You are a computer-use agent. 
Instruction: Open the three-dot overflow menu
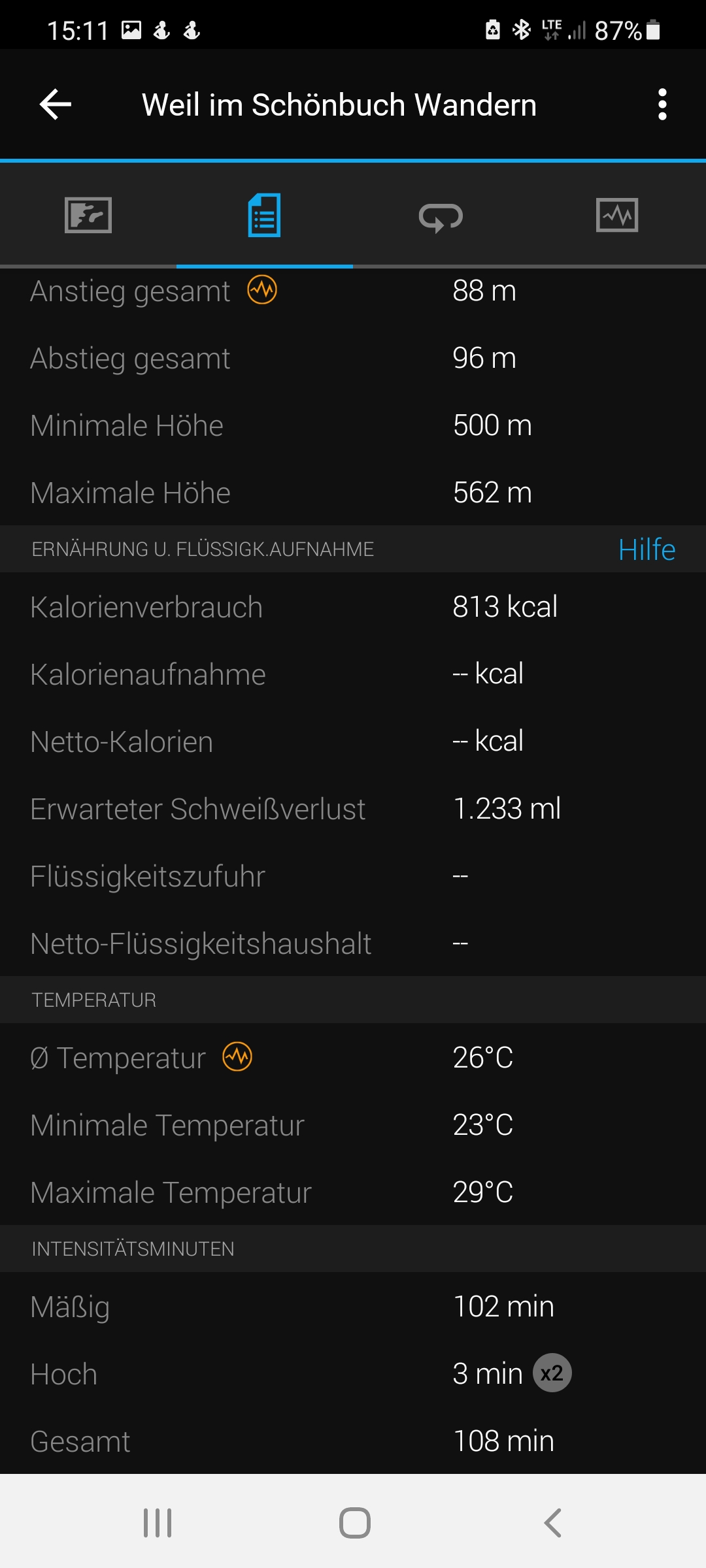tap(662, 105)
